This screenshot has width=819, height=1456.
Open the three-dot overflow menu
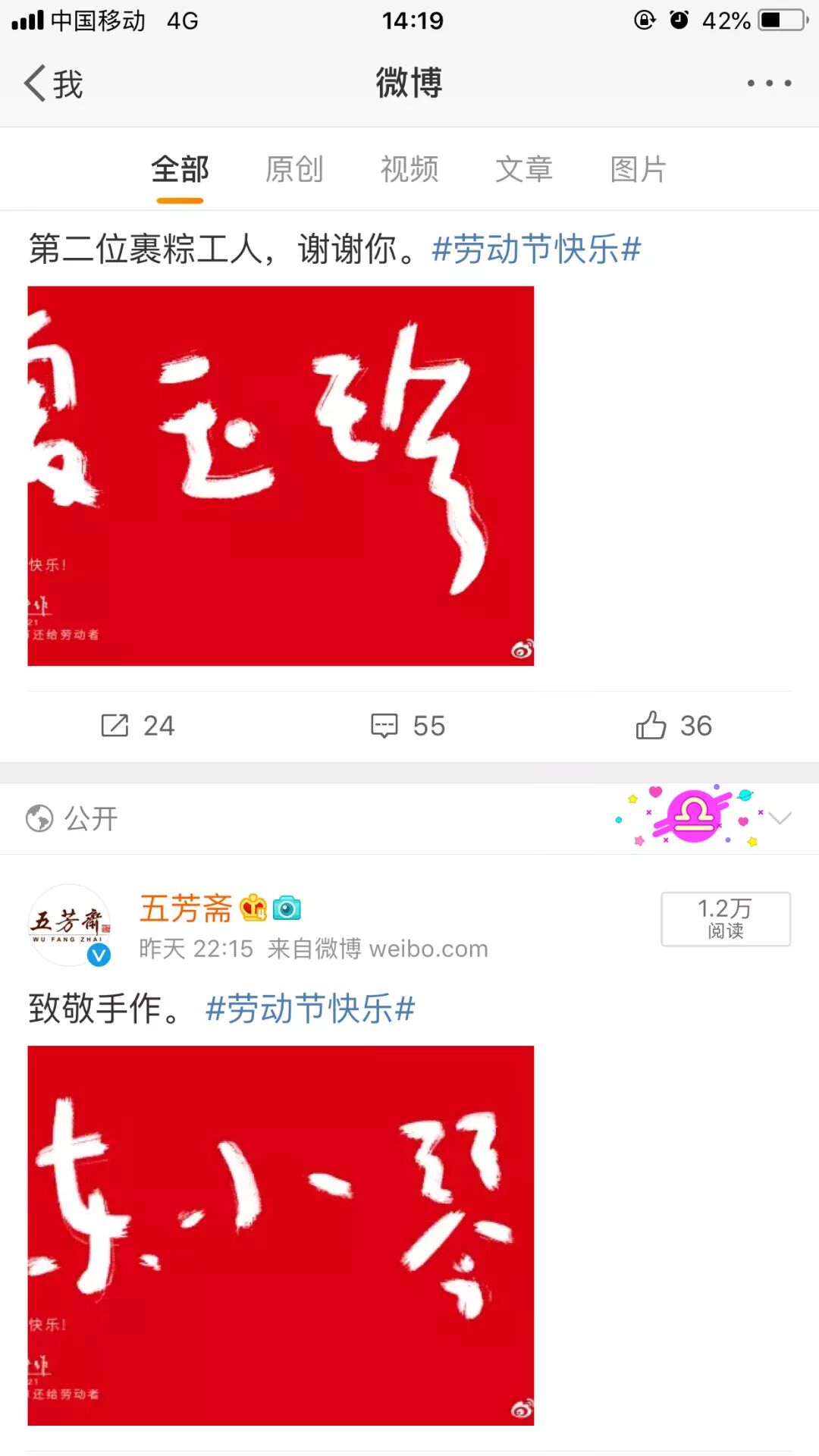click(769, 83)
